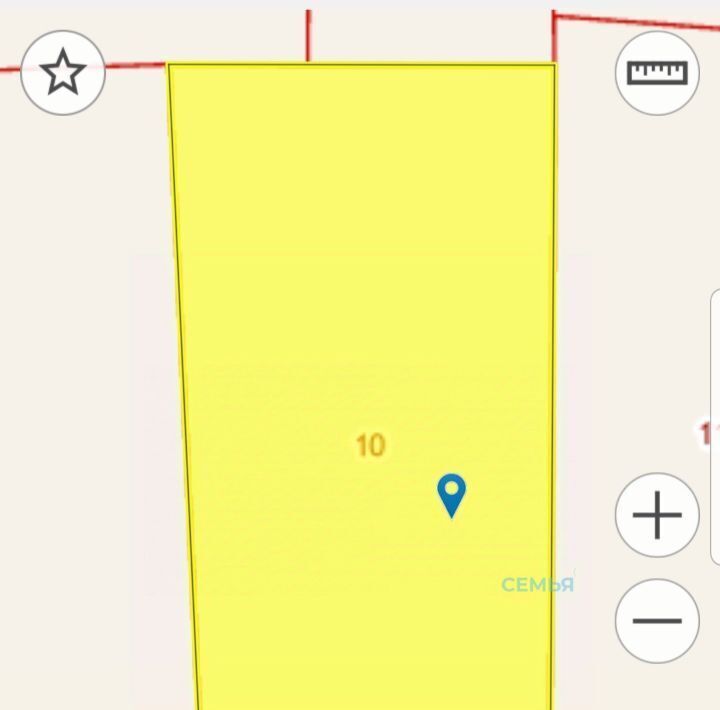Zoom in with the plus button
720x710 pixels.
tap(657, 516)
